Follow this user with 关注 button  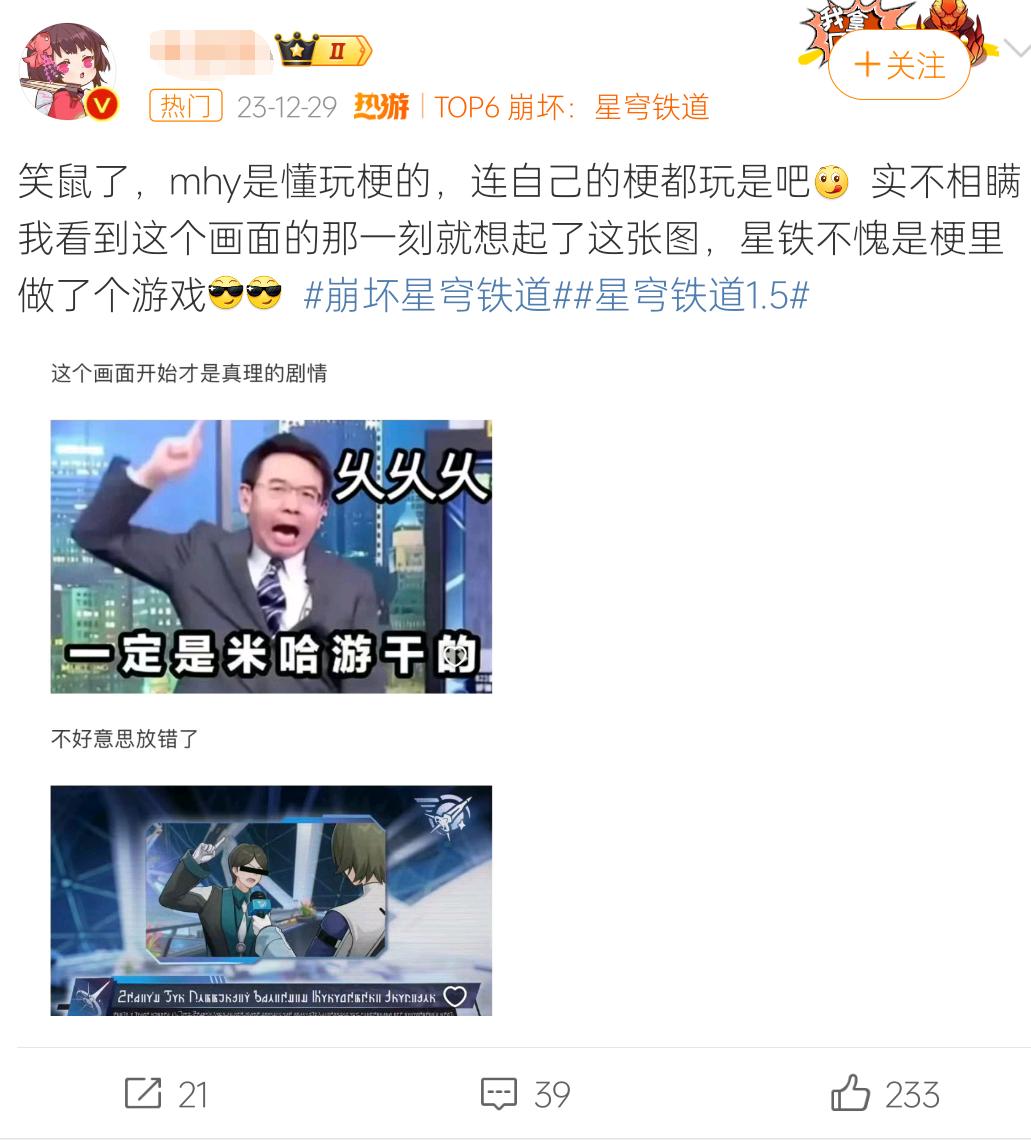[899, 66]
